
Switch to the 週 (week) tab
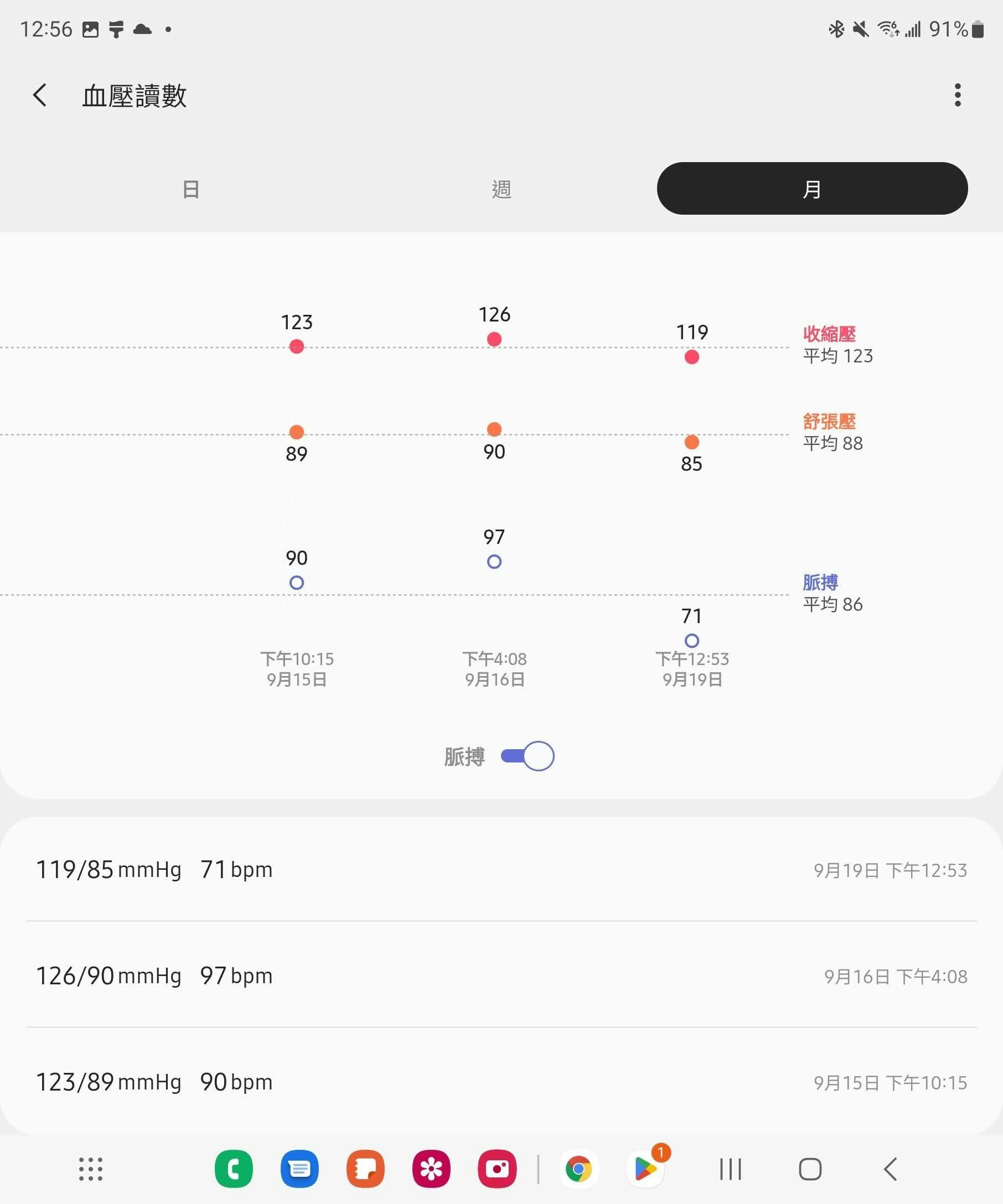[x=501, y=189]
